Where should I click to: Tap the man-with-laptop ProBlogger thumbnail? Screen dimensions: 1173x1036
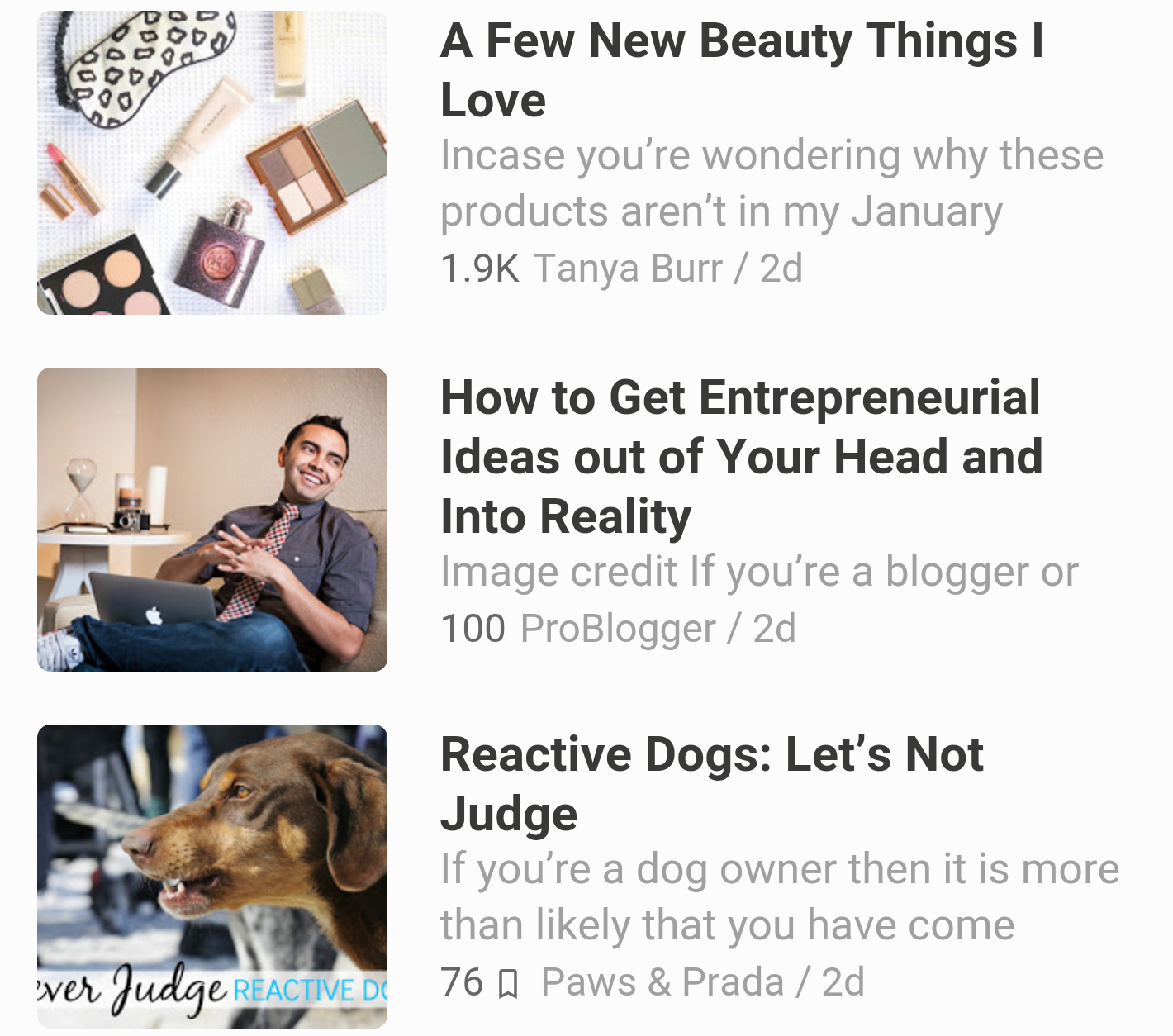212,520
